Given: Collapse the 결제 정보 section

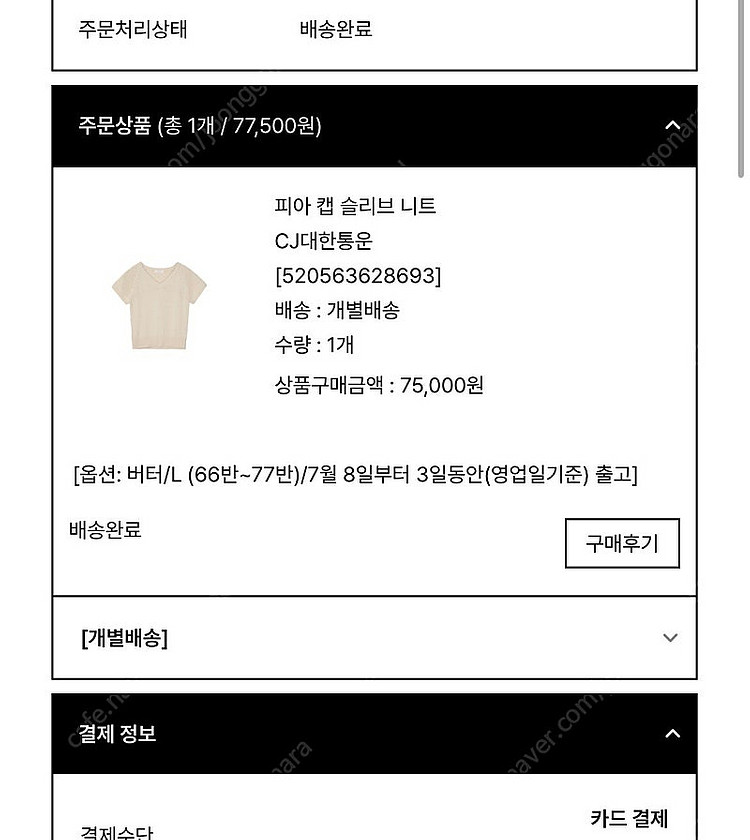Looking at the screenshot, I should pyautogui.click(x=672, y=734).
